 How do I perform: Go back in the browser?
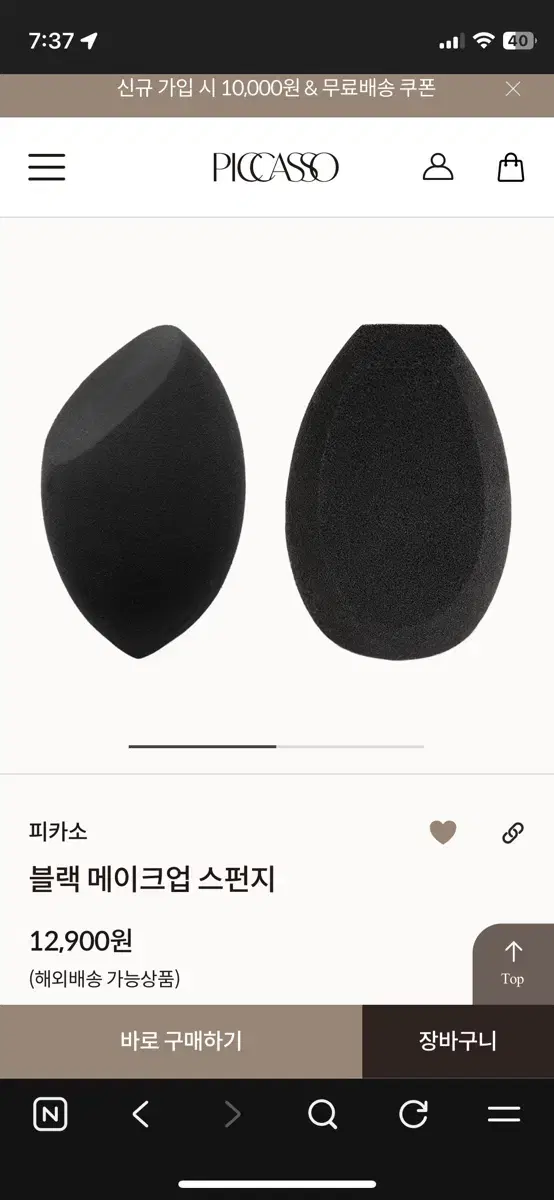pyautogui.click(x=141, y=1114)
